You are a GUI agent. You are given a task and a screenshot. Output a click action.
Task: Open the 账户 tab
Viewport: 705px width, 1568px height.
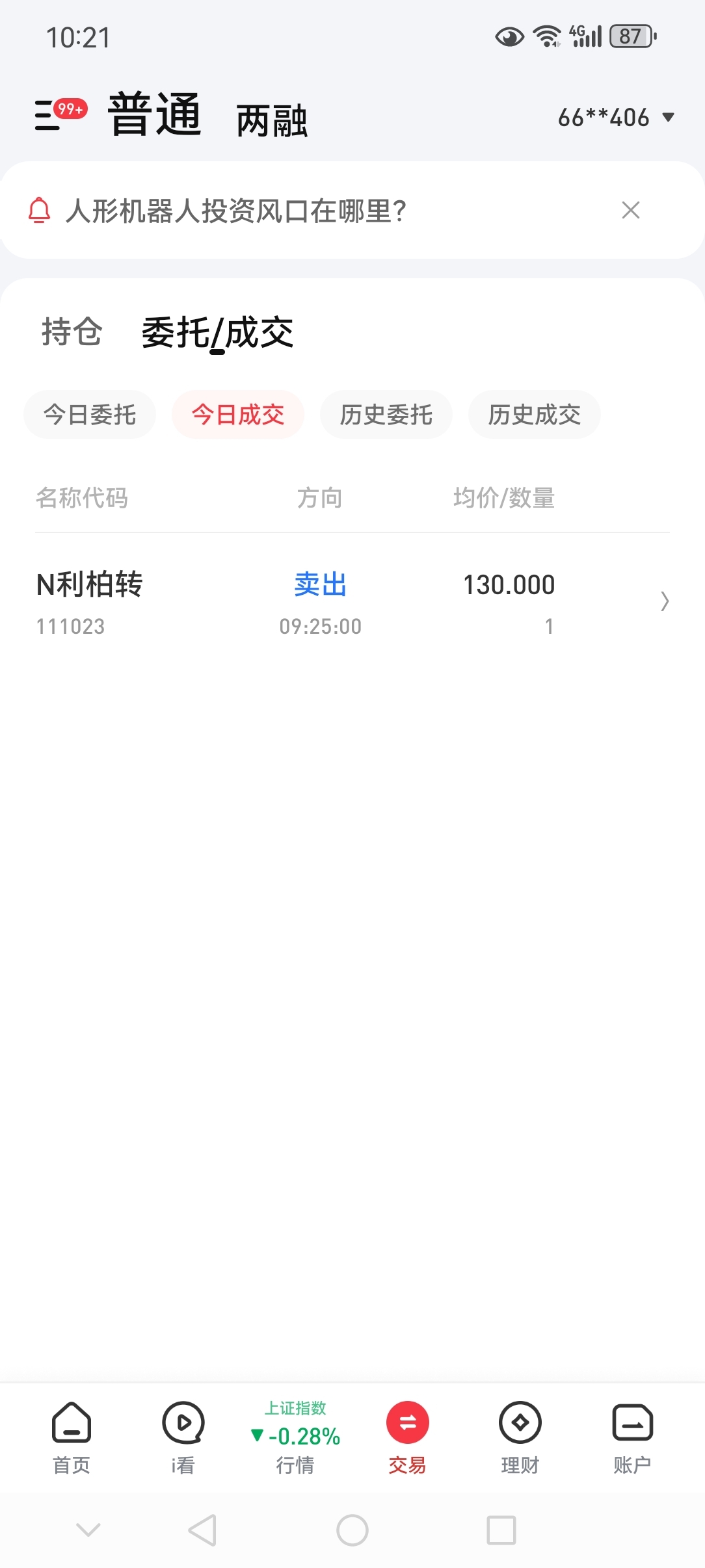click(x=632, y=1438)
